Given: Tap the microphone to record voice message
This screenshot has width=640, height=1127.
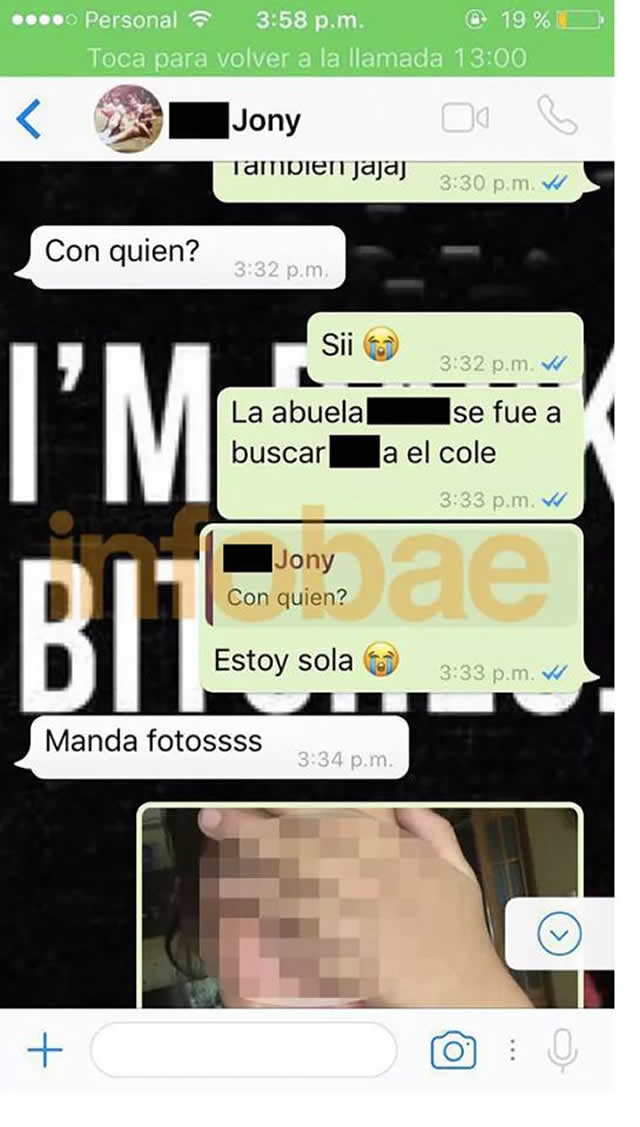Looking at the screenshot, I should [x=563, y=1050].
